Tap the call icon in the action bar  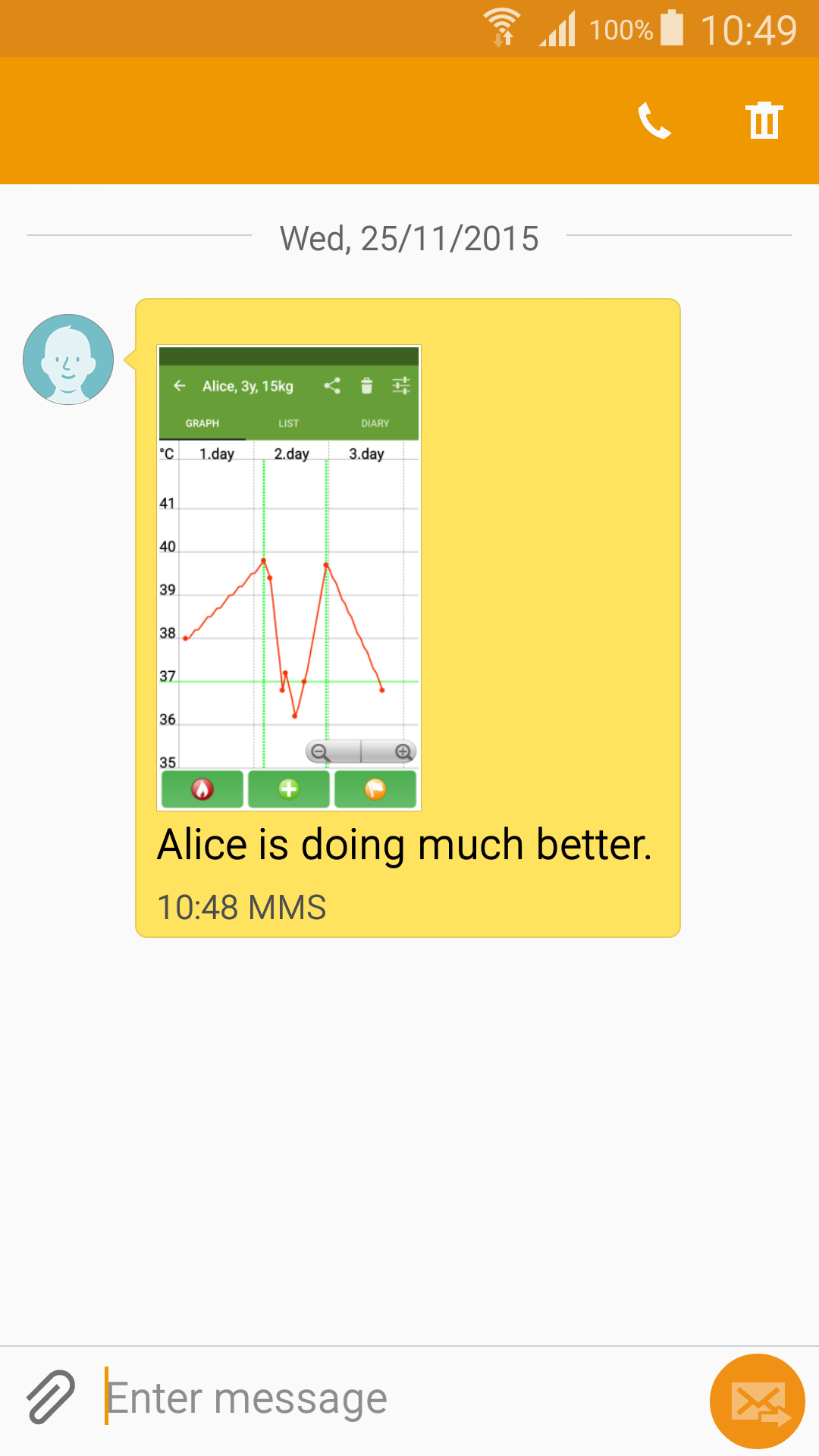tap(654, 120)
